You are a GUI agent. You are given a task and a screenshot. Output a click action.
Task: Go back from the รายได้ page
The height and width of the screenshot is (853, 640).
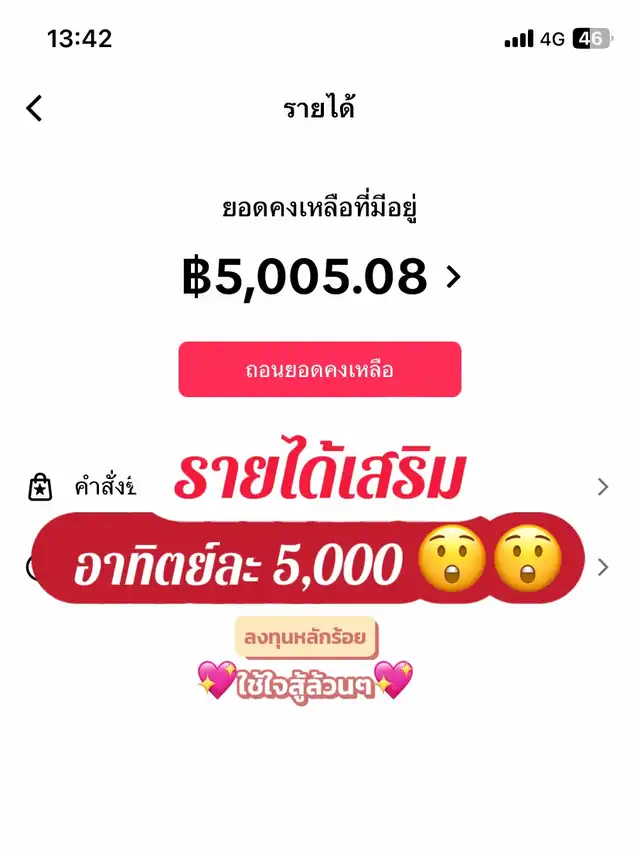[35, 108]
